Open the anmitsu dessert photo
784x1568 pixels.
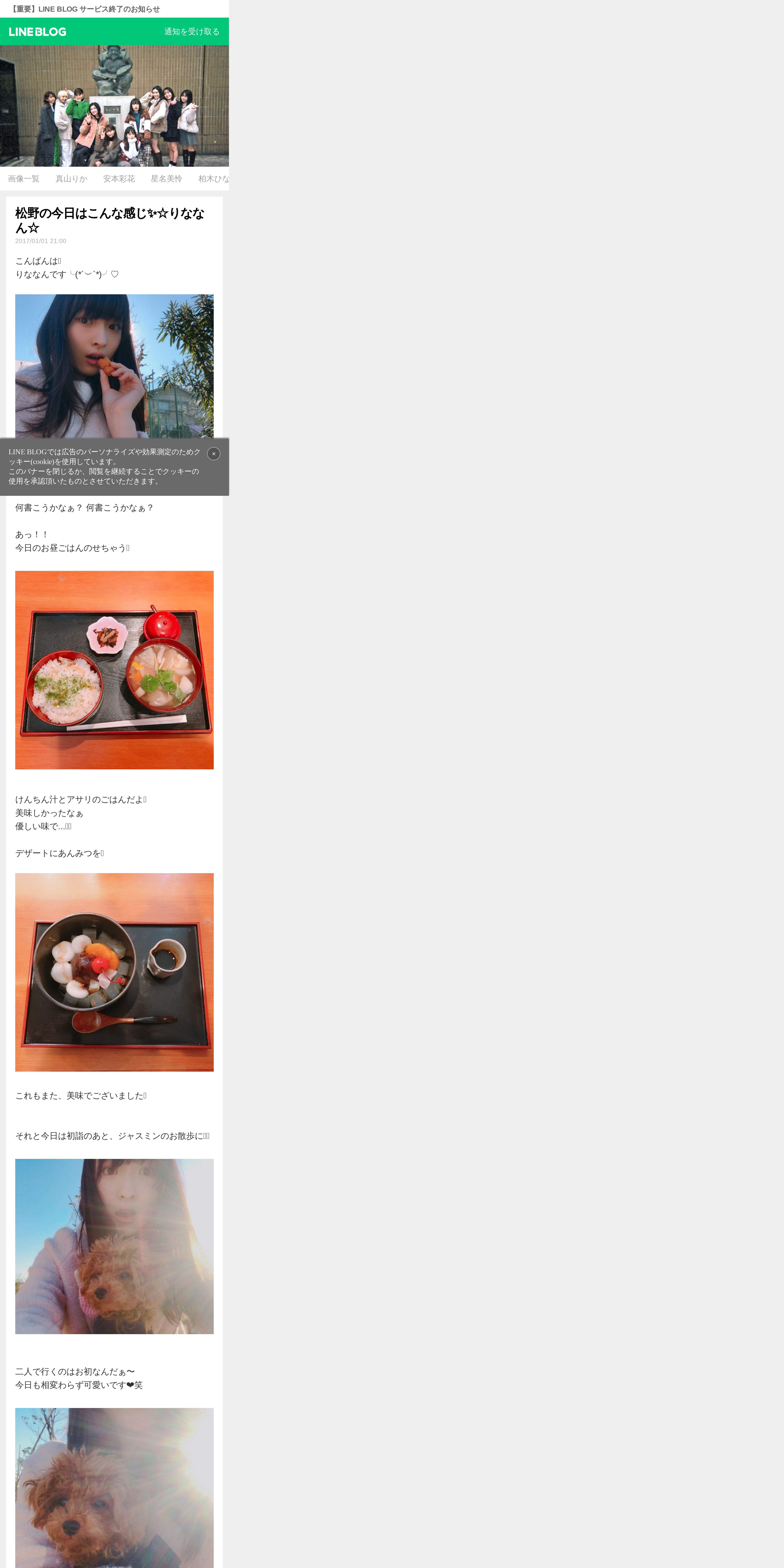(x=114, y=972)
